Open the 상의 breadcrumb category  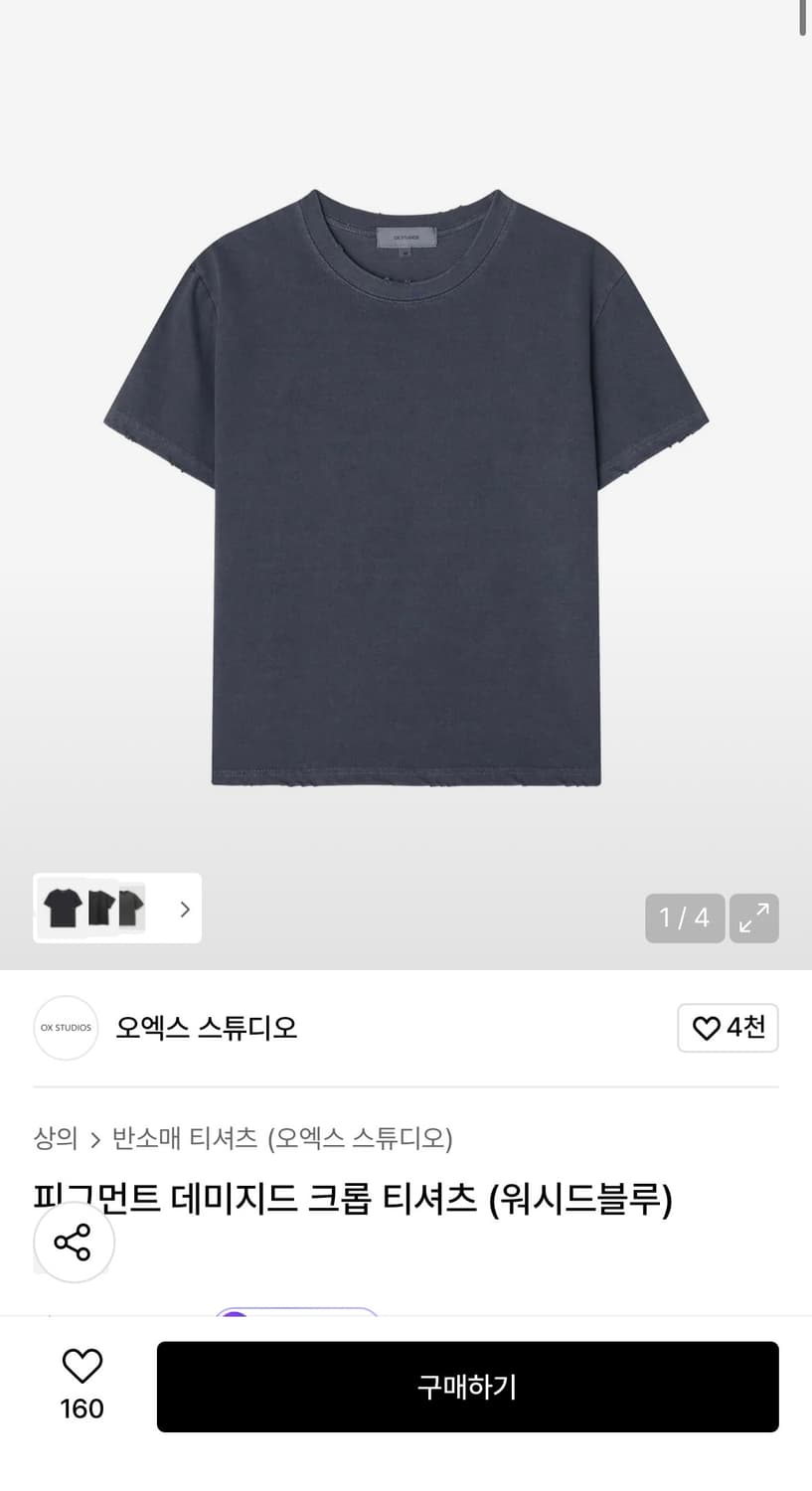pyautogui.click(x=55, y=1139)
